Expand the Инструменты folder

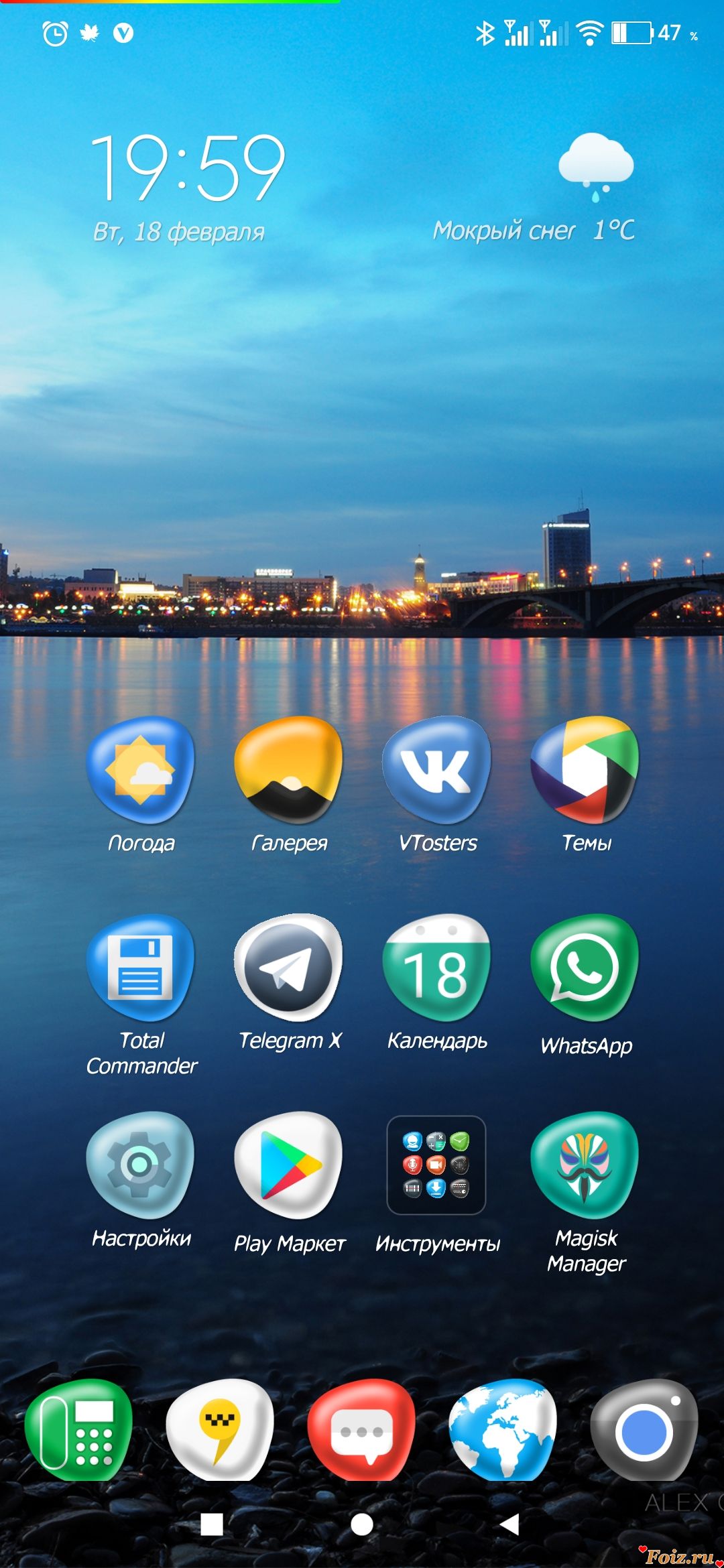pyautogui.click(x=437, y=1166)
